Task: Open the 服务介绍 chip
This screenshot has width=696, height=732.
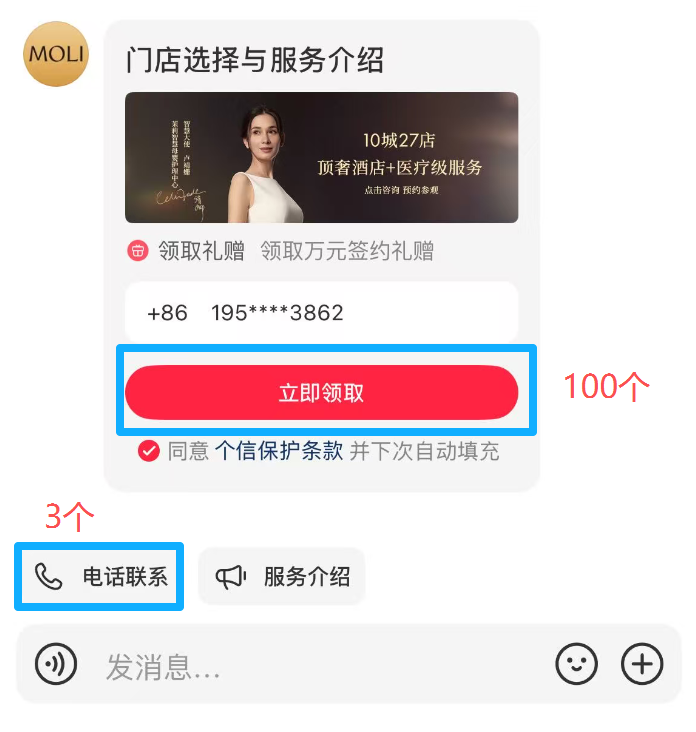Action: tap(282, 576)
